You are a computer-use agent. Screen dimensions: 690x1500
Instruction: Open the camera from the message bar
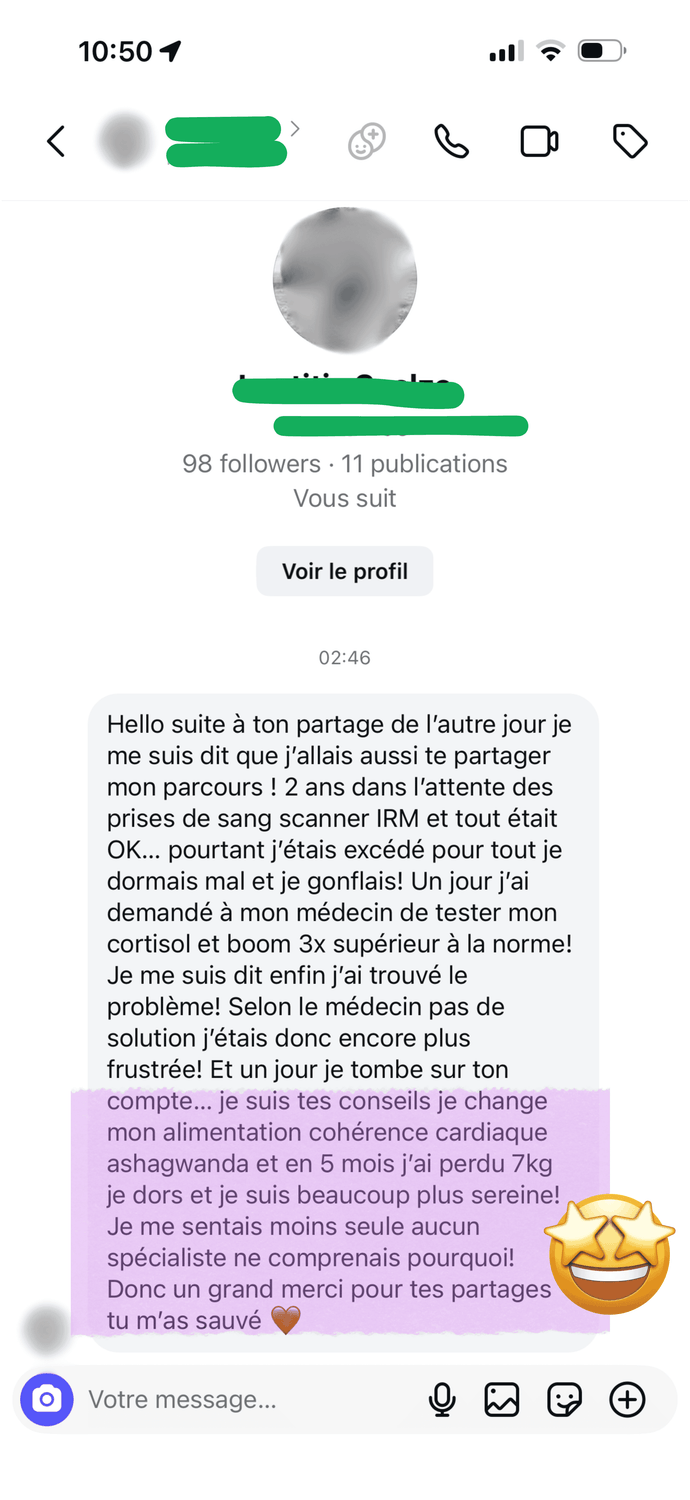pos(47,1399)
